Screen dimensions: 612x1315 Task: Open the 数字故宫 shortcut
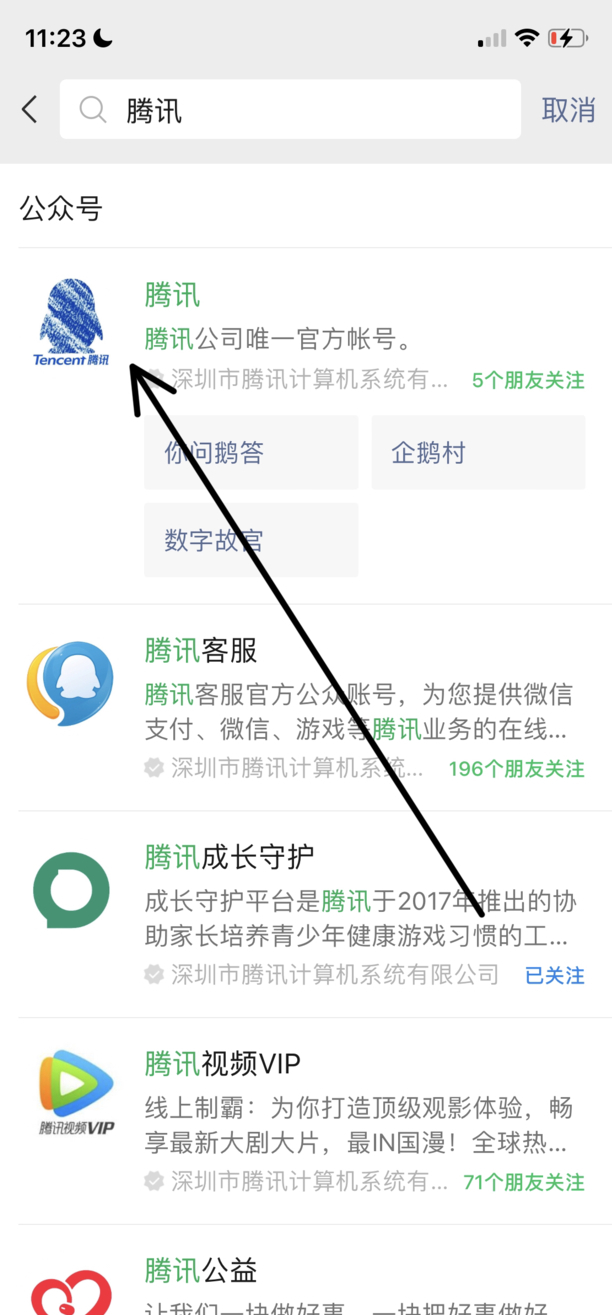pyautogui.click(x=250, y=541)
